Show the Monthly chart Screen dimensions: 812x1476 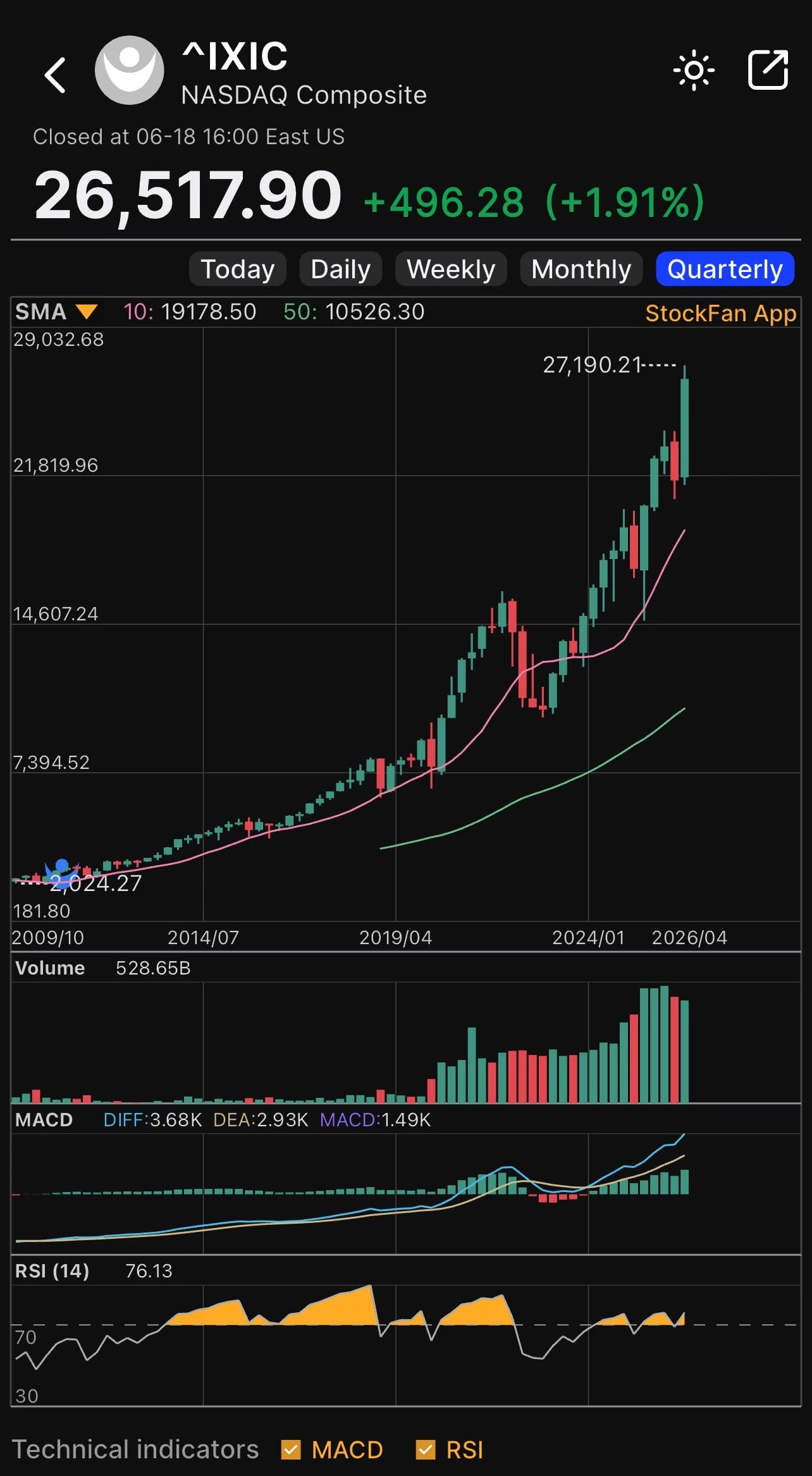click(x=581, y=269)
